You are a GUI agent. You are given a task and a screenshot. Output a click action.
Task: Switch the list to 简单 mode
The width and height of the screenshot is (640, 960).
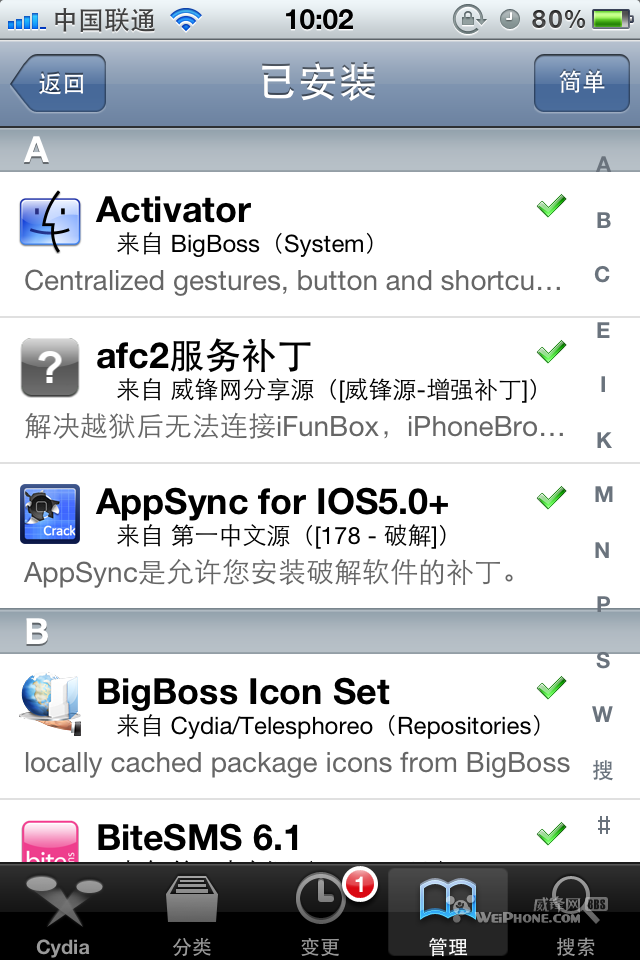point(581,83)
